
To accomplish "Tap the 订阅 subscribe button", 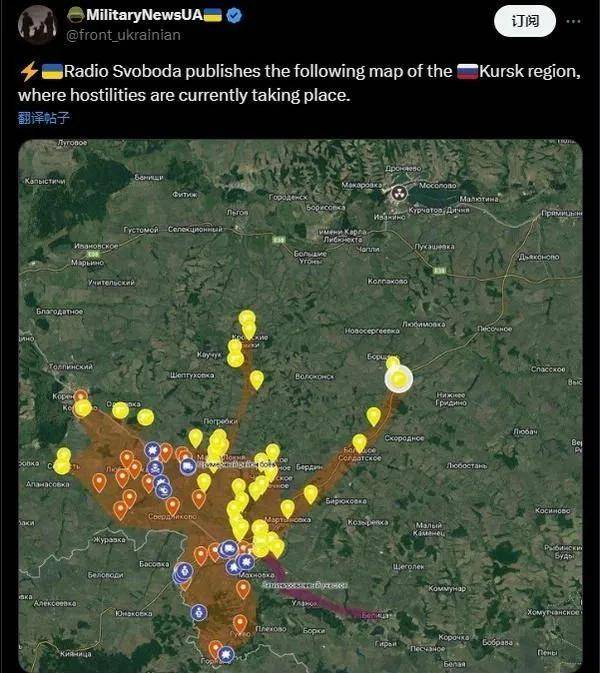I will (525, 20).
